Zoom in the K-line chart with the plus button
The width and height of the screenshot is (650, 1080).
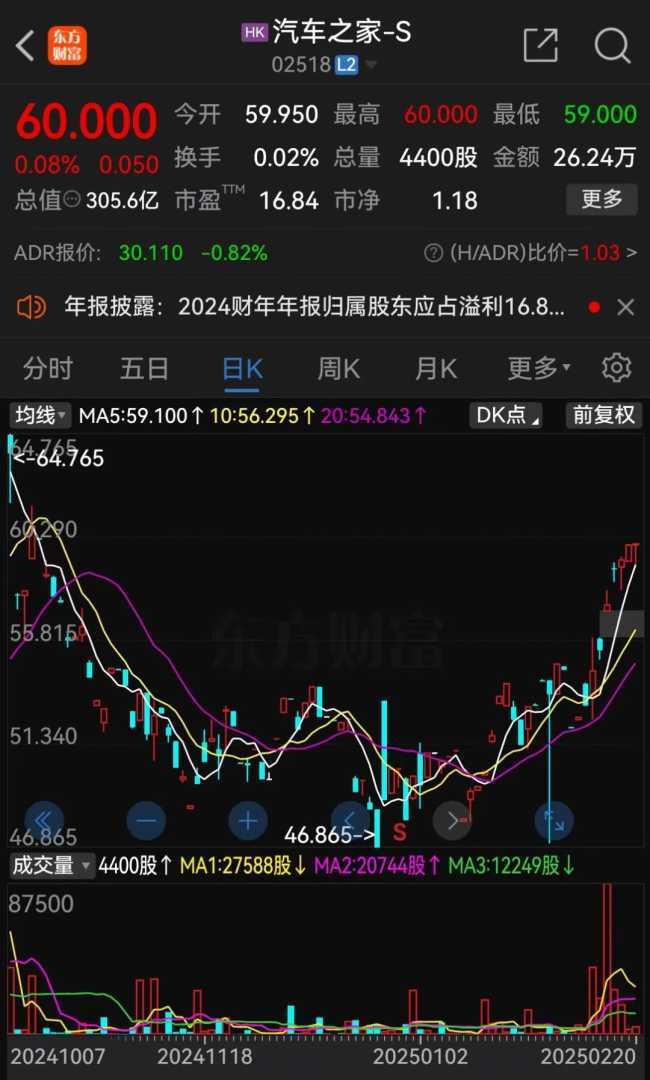click(x=248, y=822)
